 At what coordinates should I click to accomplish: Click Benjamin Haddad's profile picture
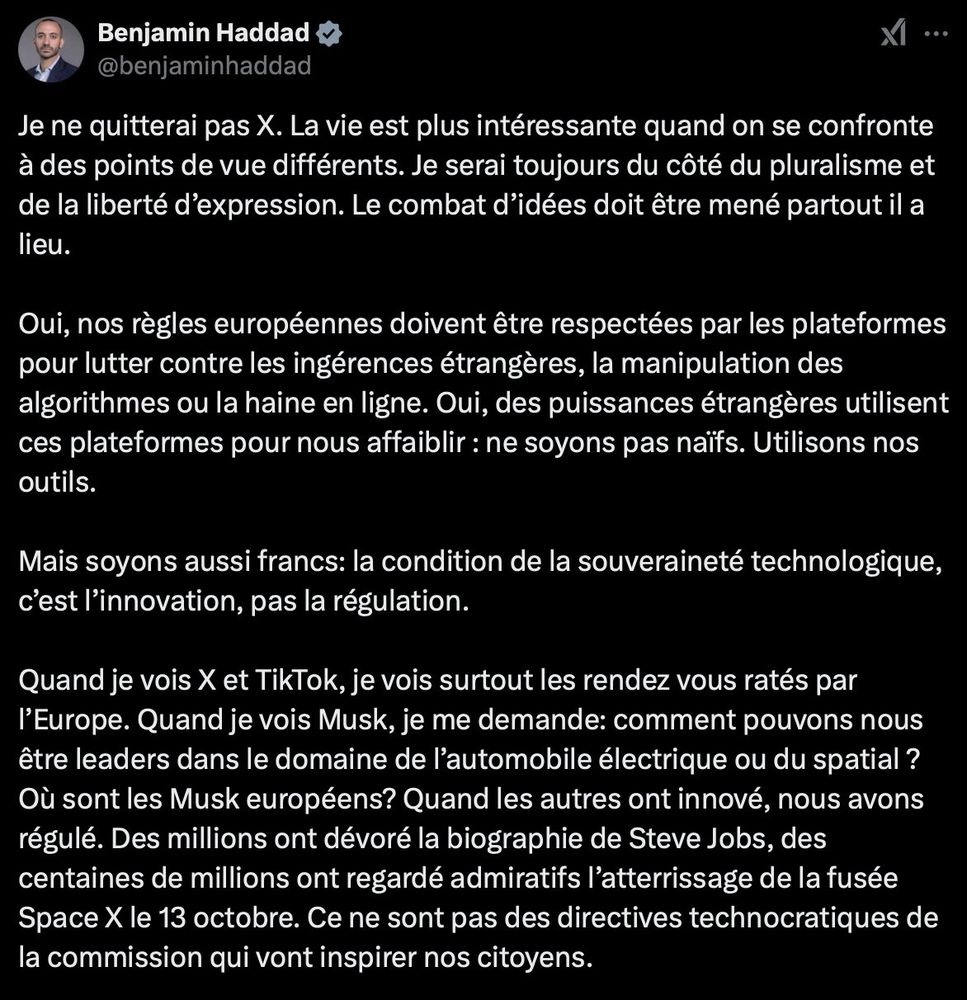pos(51,47)
